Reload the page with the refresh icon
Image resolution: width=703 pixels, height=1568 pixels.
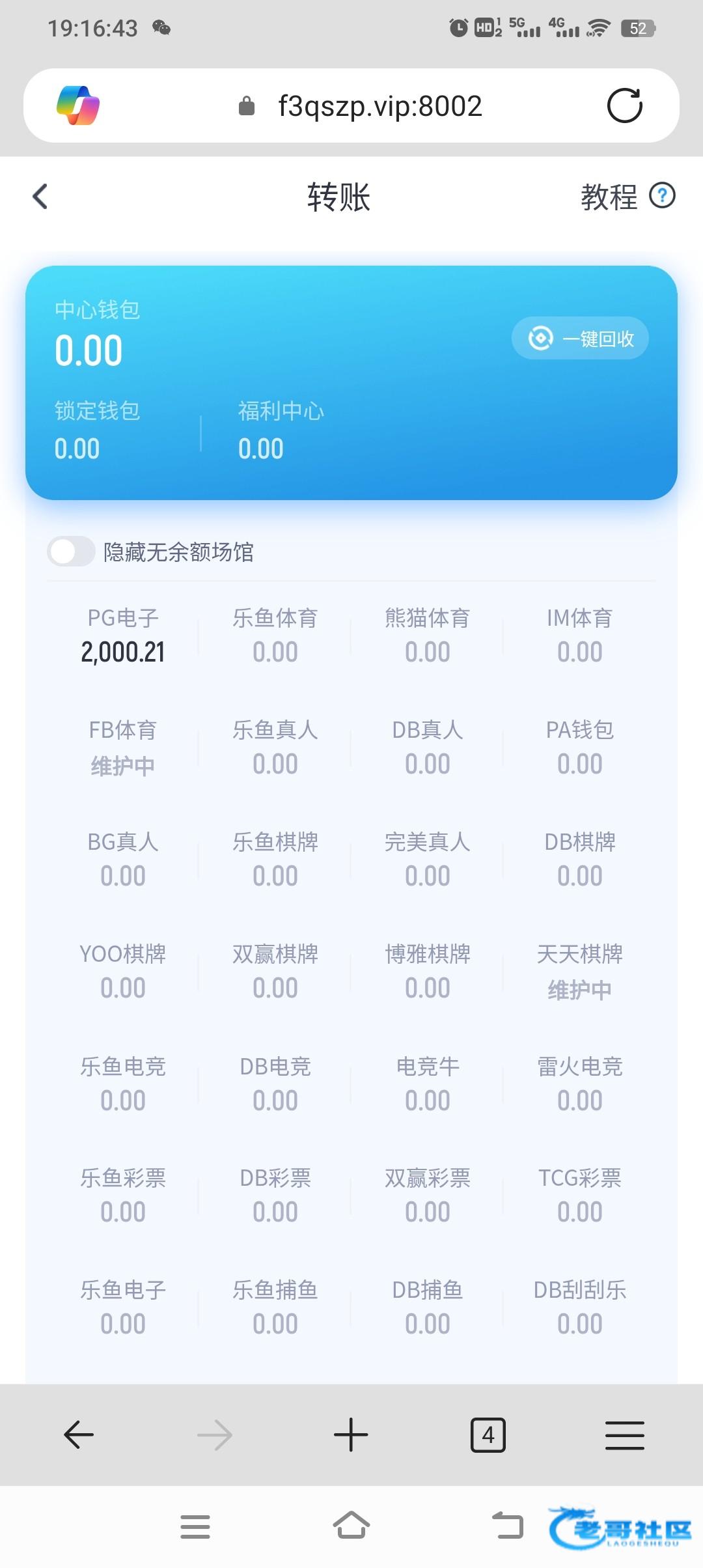625,105
